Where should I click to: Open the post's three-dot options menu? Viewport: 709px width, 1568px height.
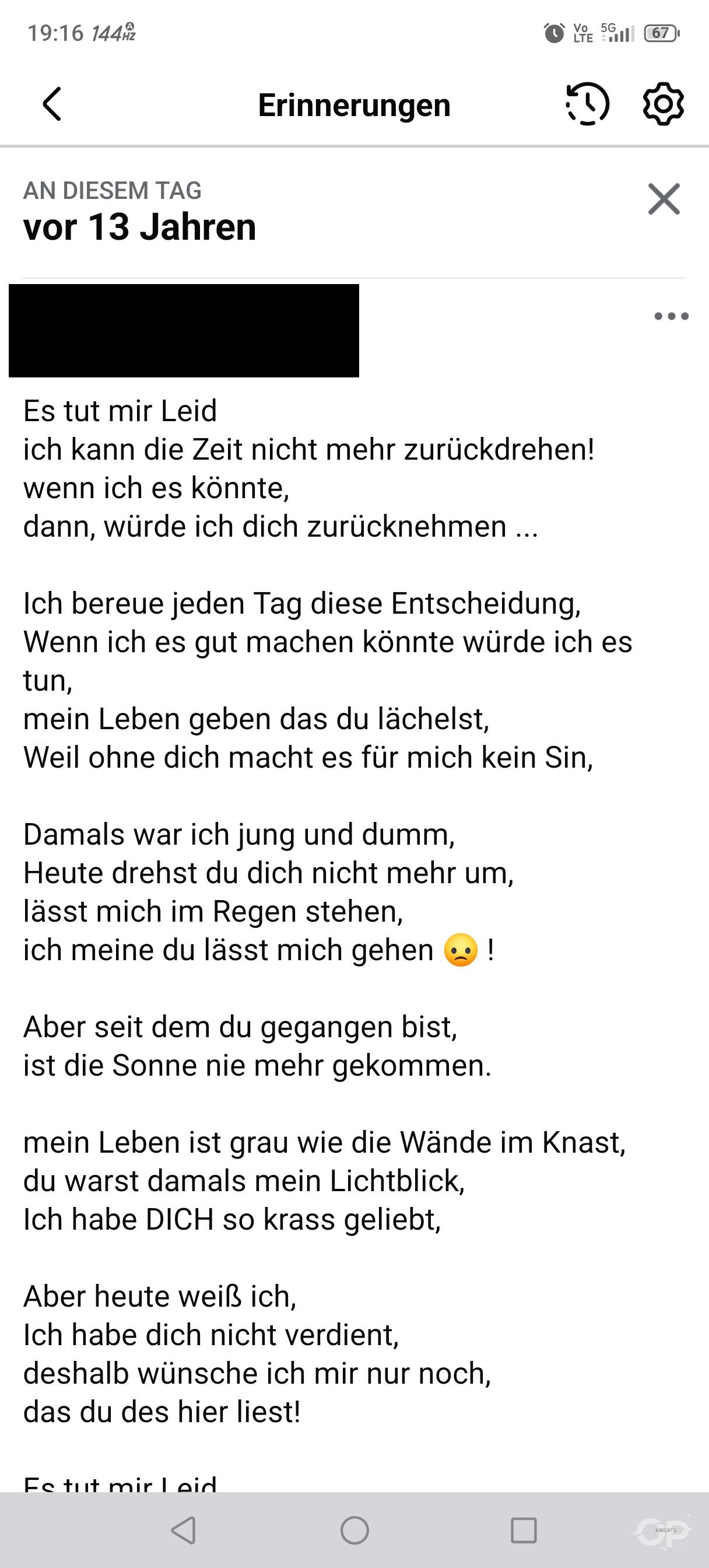coord(671,316)
